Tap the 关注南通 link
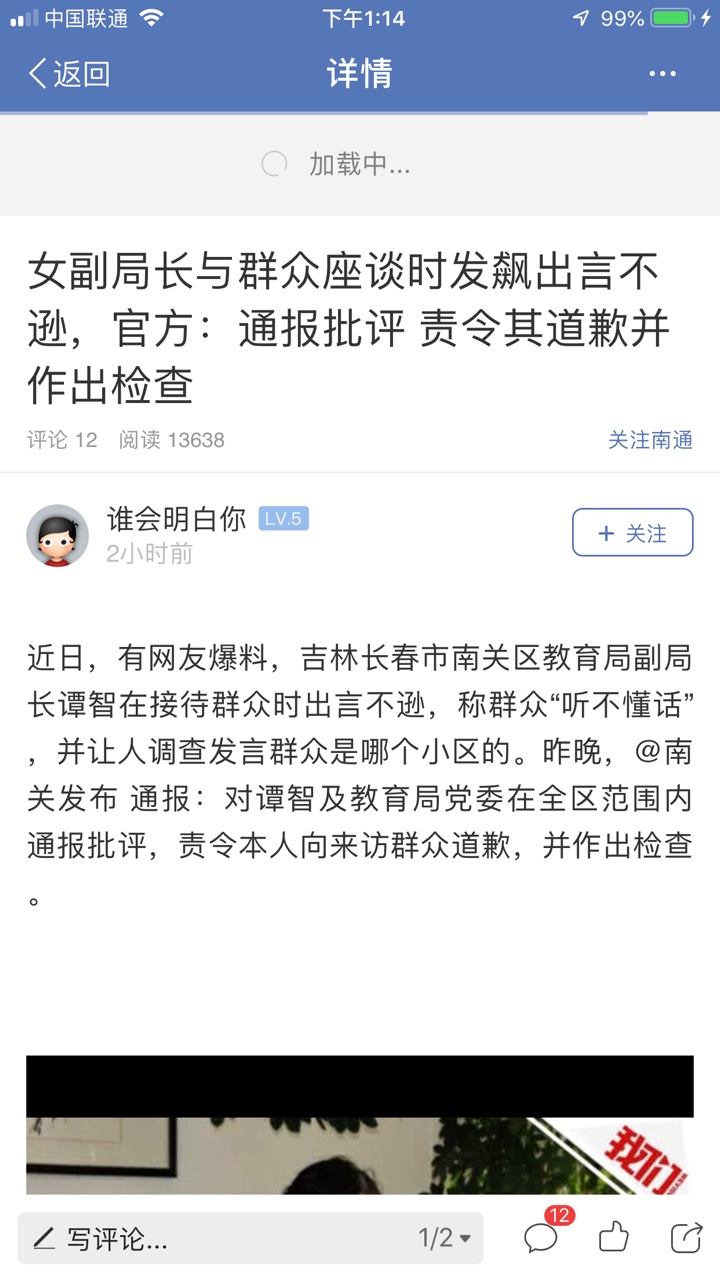This screenshot has width=720, height=1280. 650,440
